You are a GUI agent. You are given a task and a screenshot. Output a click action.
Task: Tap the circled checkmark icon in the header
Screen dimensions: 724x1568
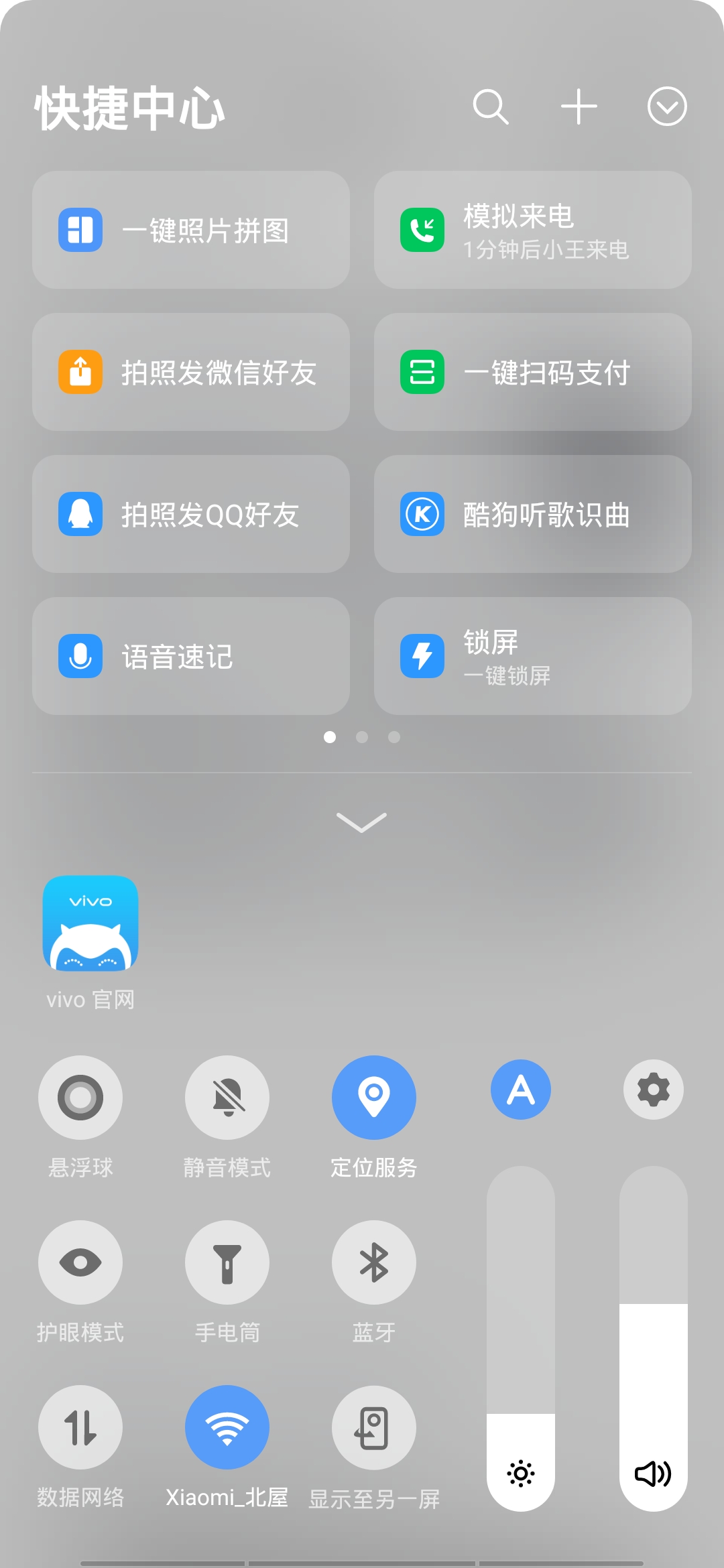coord(667,107)
